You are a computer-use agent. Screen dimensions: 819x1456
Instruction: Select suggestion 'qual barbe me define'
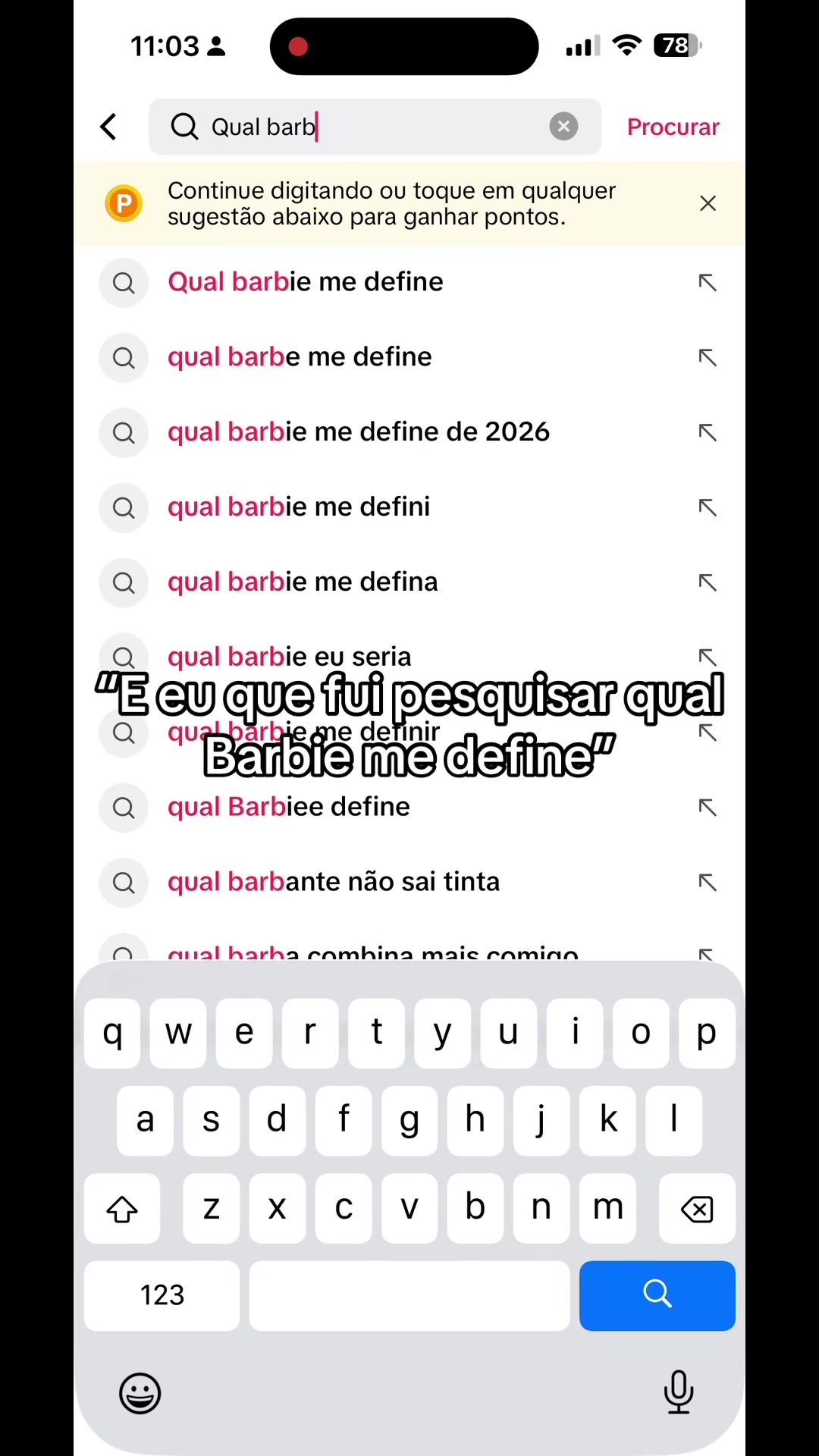pyautogui.click(x=409, y=357)
